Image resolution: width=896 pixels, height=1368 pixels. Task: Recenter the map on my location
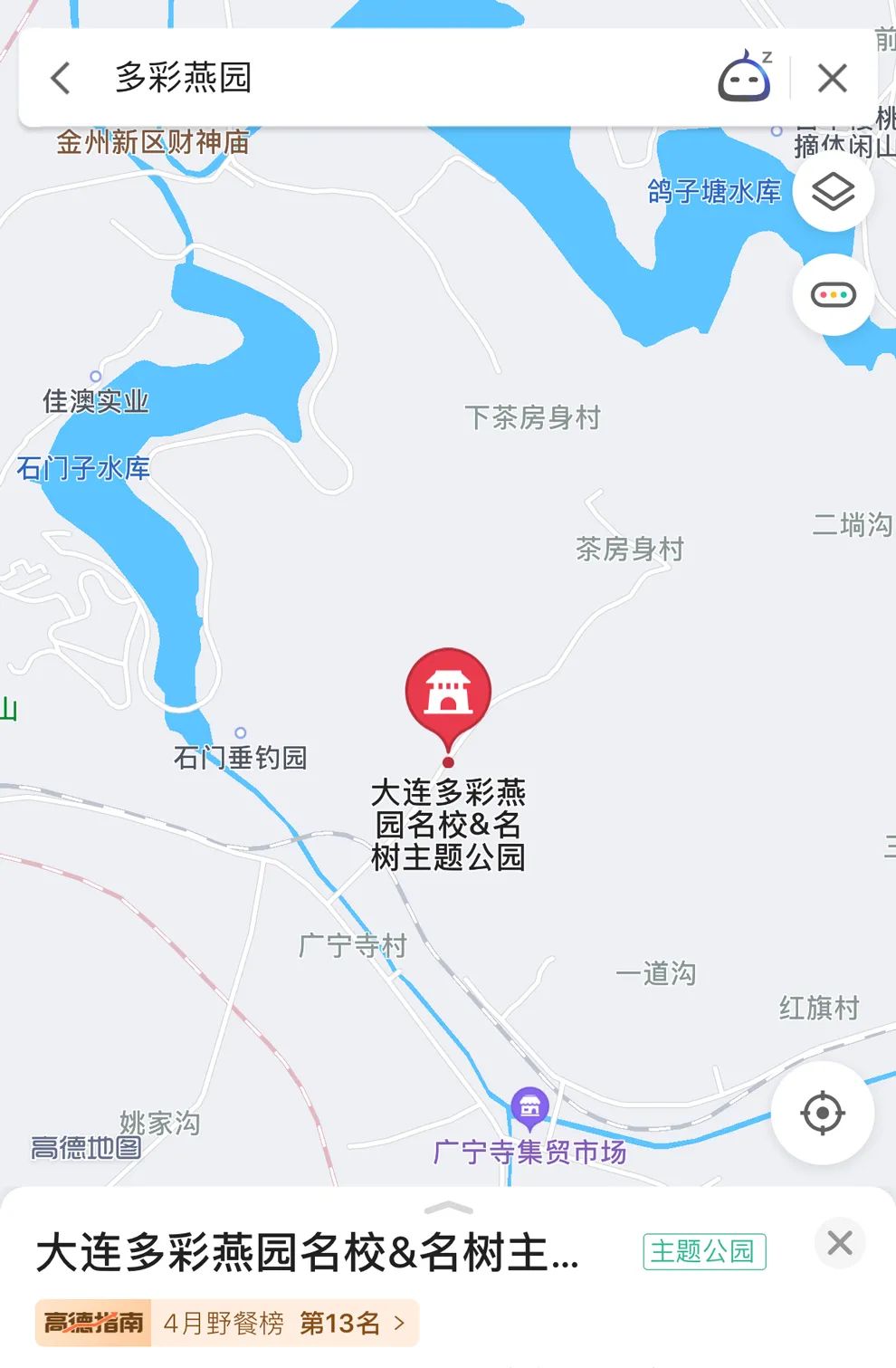pyautogui.click(x=822, y=1113)
